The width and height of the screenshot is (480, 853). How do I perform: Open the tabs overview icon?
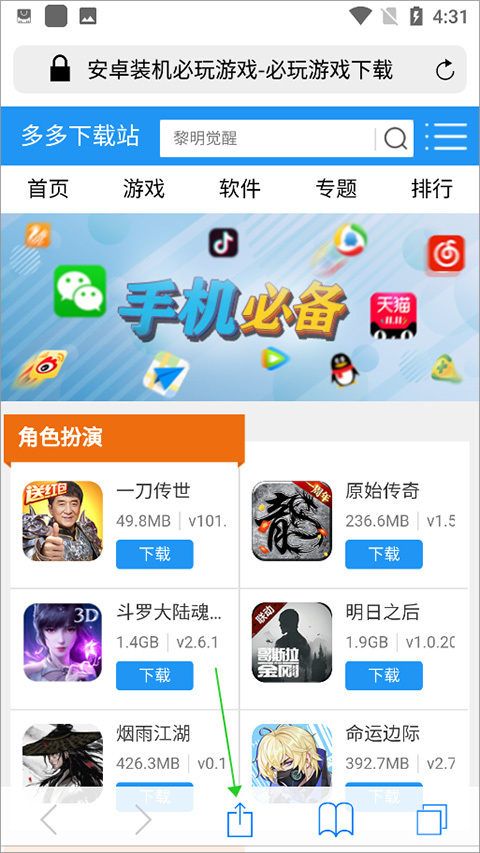click(x=432, y=819)
